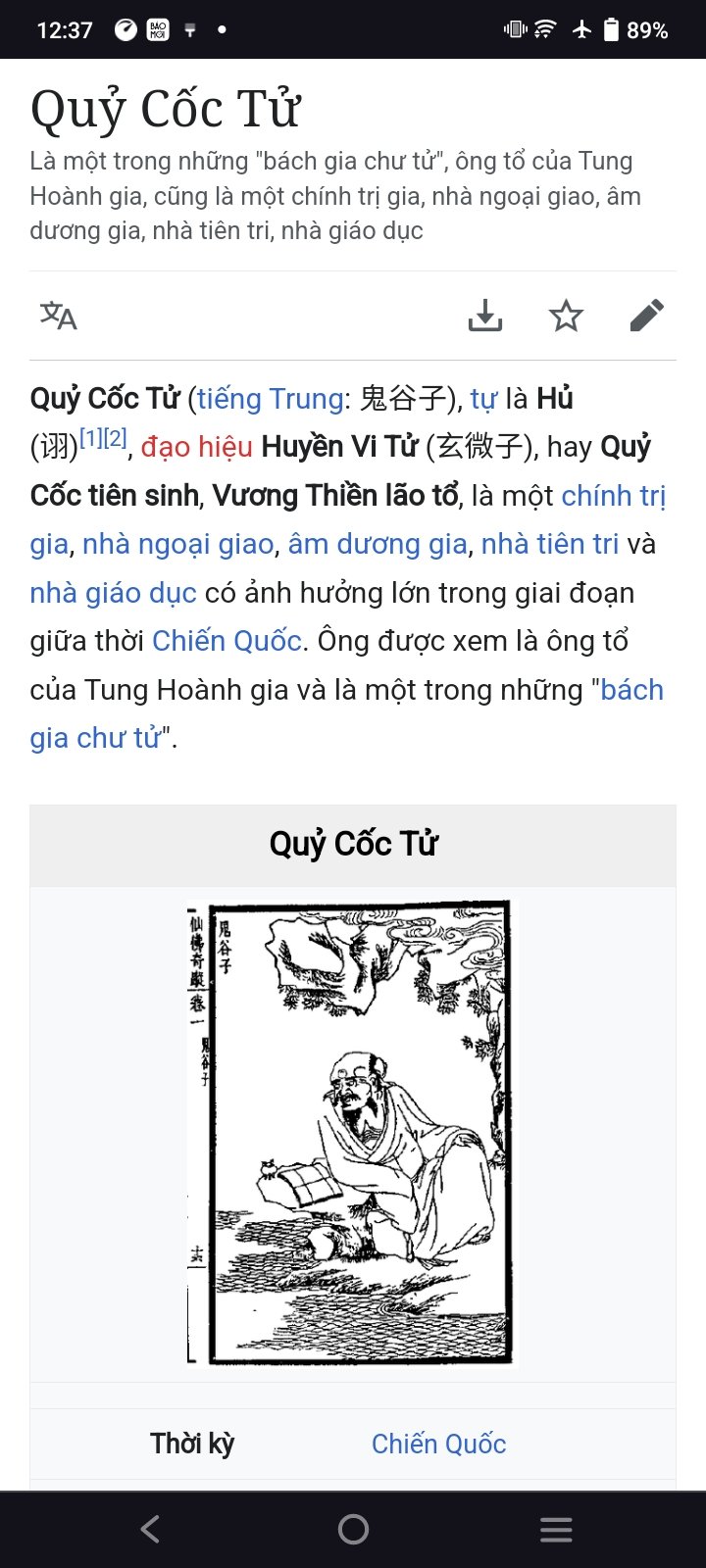Follow the 'tự' link

click(x=482, y=399)
